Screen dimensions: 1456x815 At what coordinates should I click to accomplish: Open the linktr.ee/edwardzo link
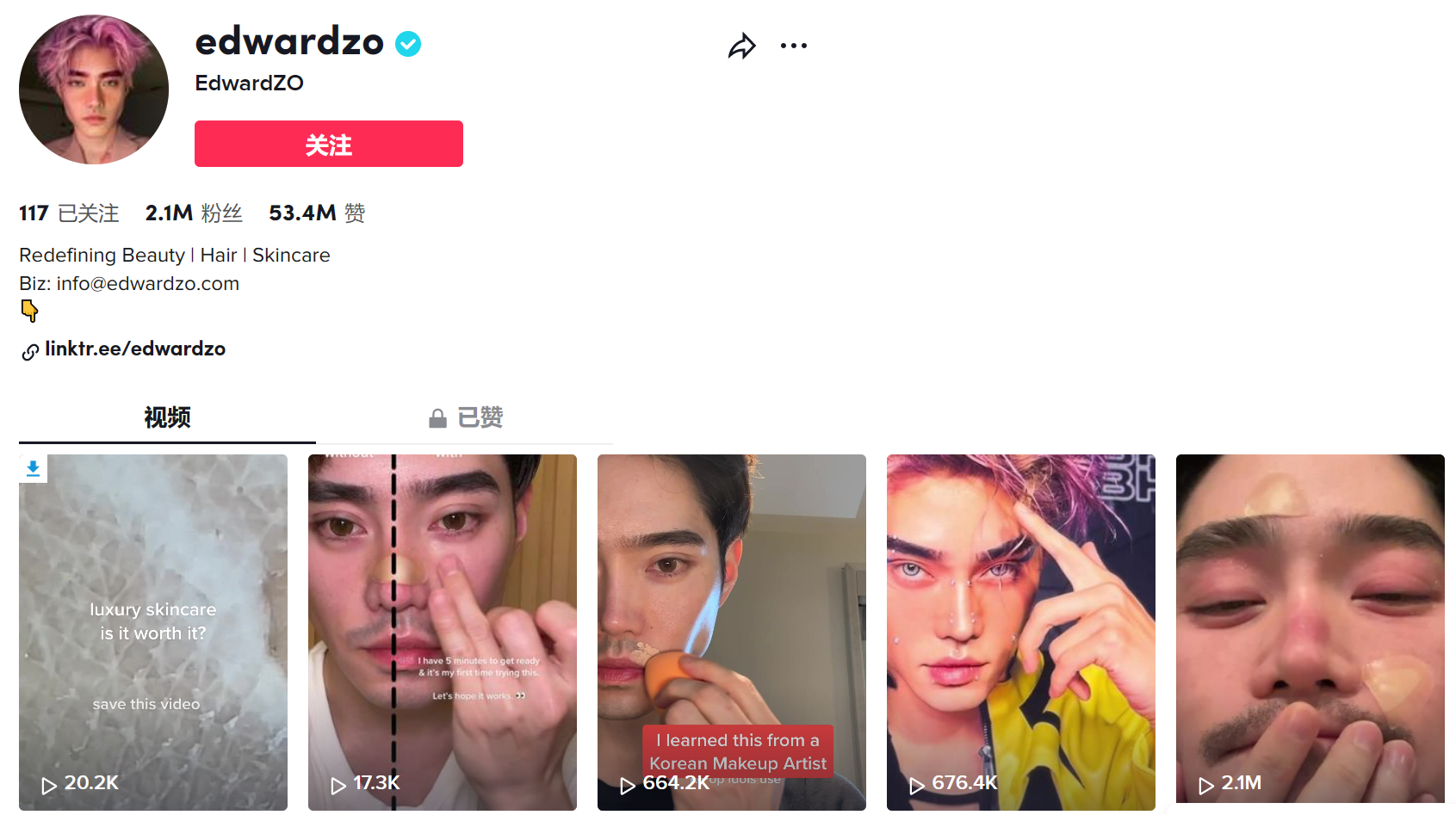pyautogui.click(x=134, y=349)
